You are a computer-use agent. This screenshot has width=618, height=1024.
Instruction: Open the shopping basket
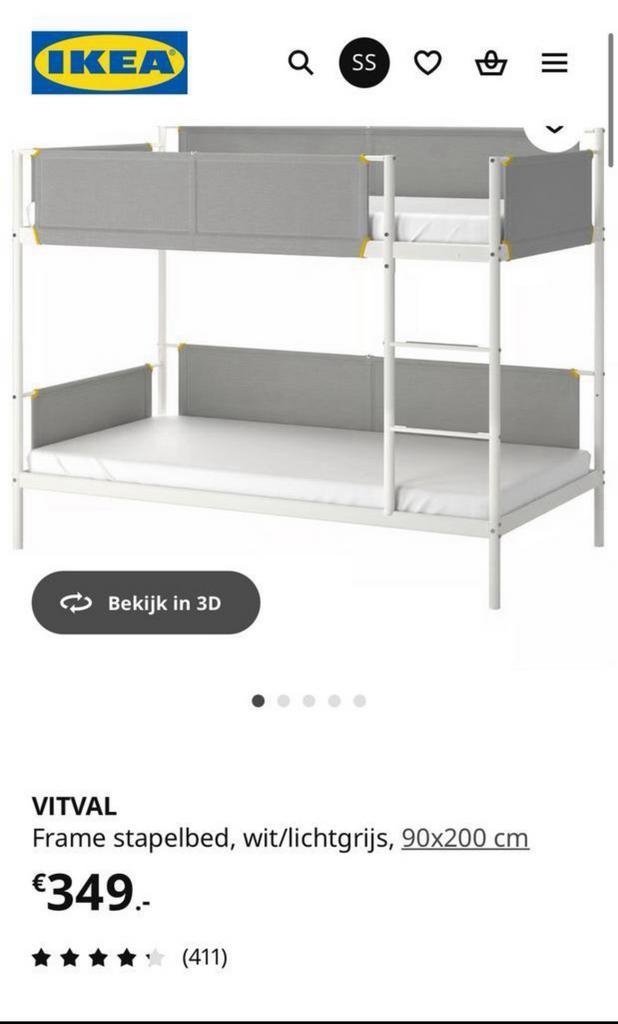(x=491, y=63)
